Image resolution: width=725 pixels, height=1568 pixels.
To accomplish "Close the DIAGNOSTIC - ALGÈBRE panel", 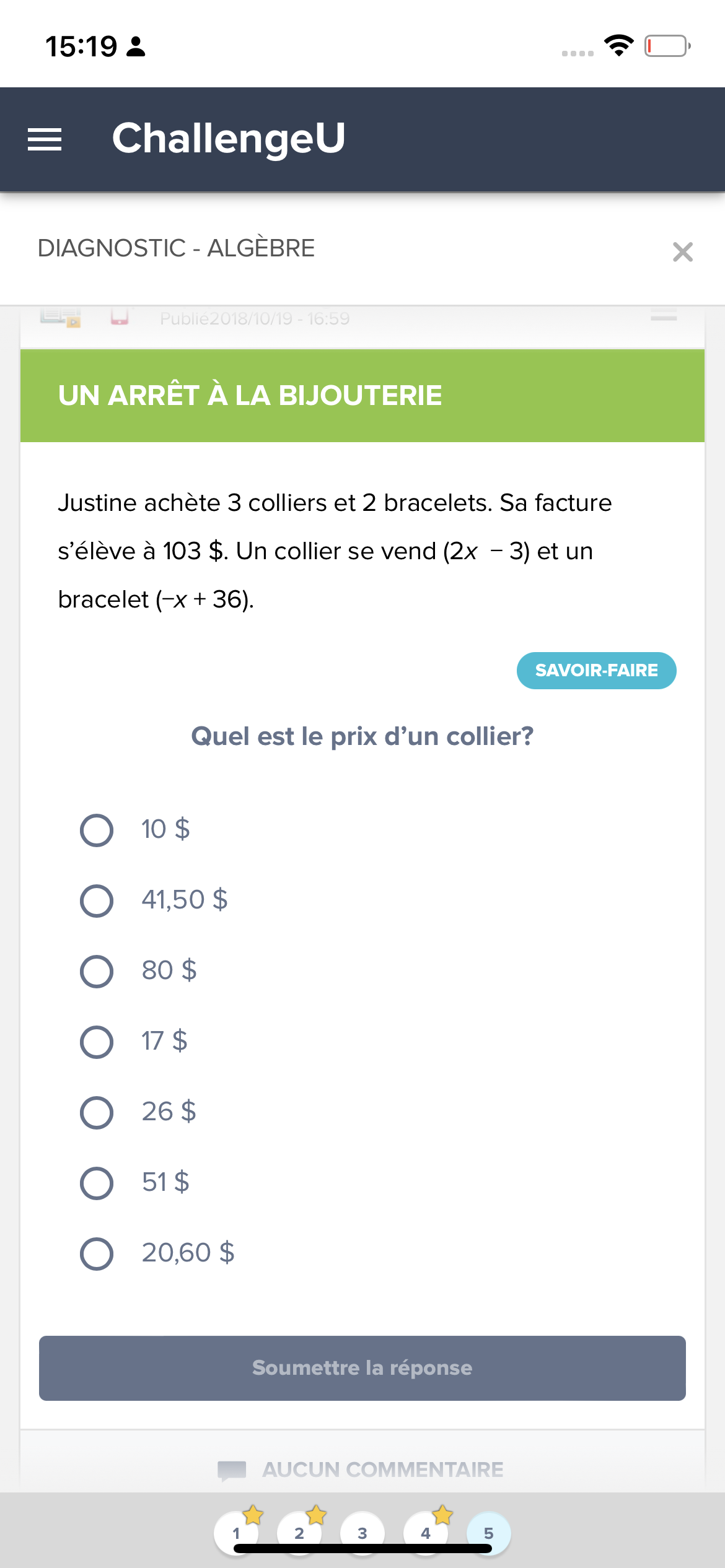I will [682, 252].
